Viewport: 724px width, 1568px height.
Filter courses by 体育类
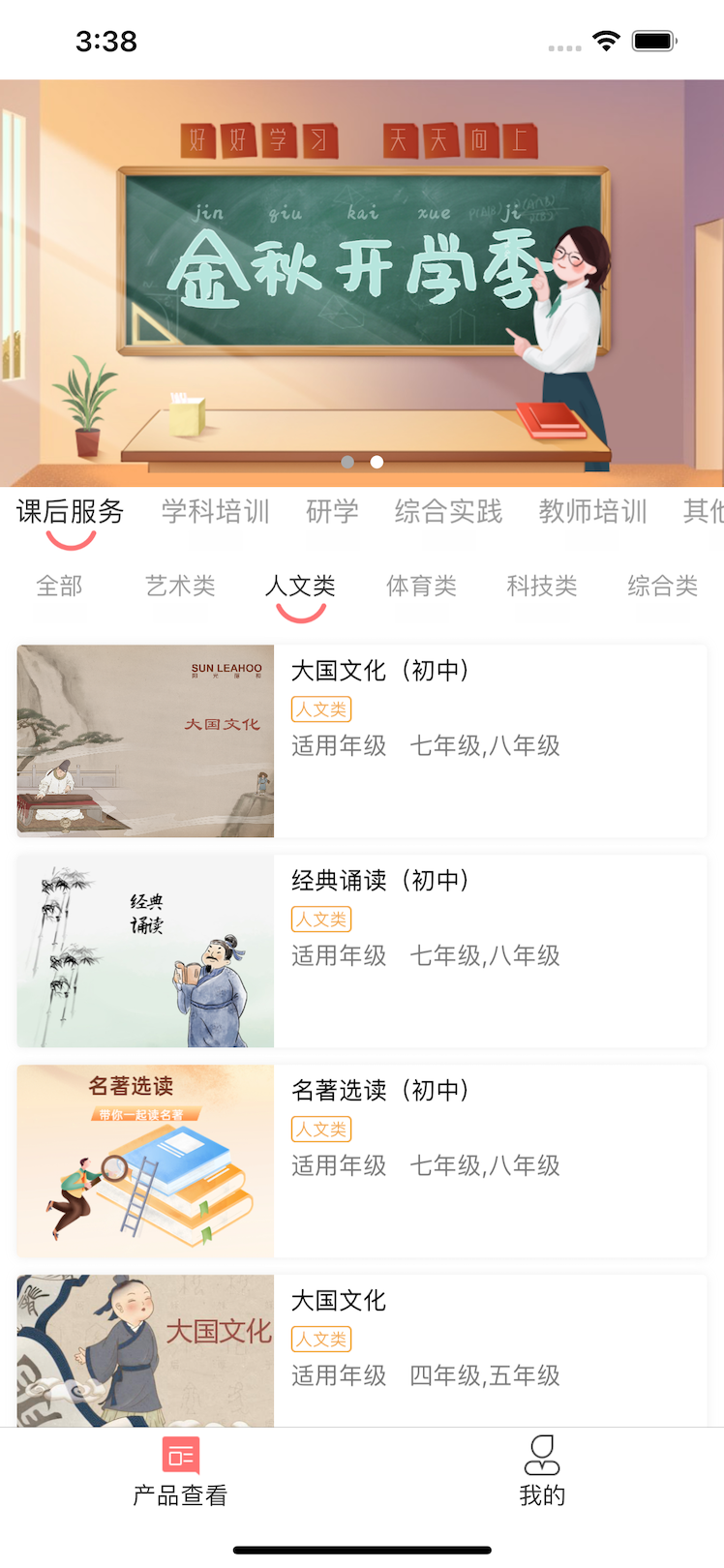click(421, 586)
